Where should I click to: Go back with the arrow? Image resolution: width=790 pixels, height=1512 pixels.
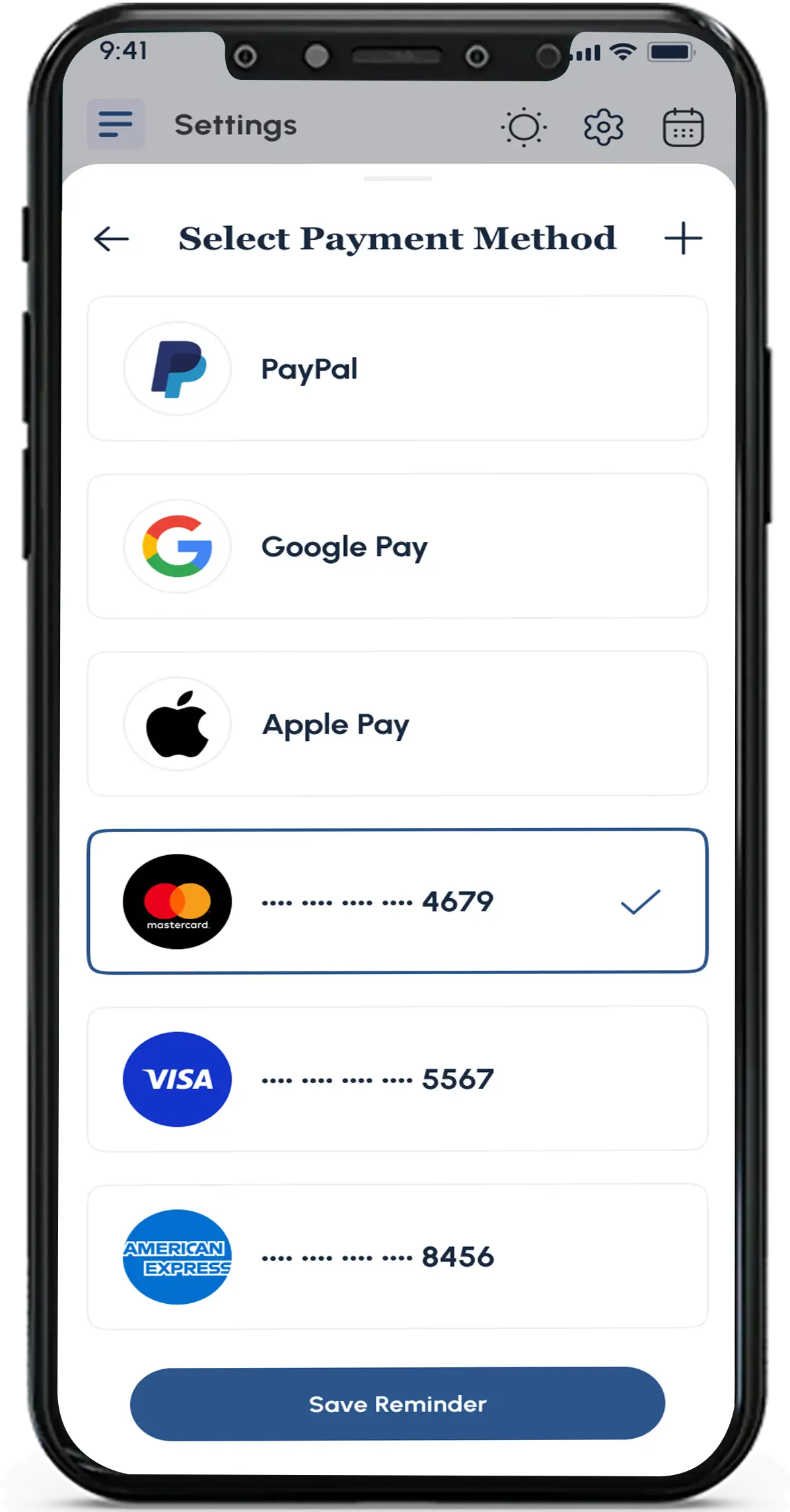[x=111, y=239]
